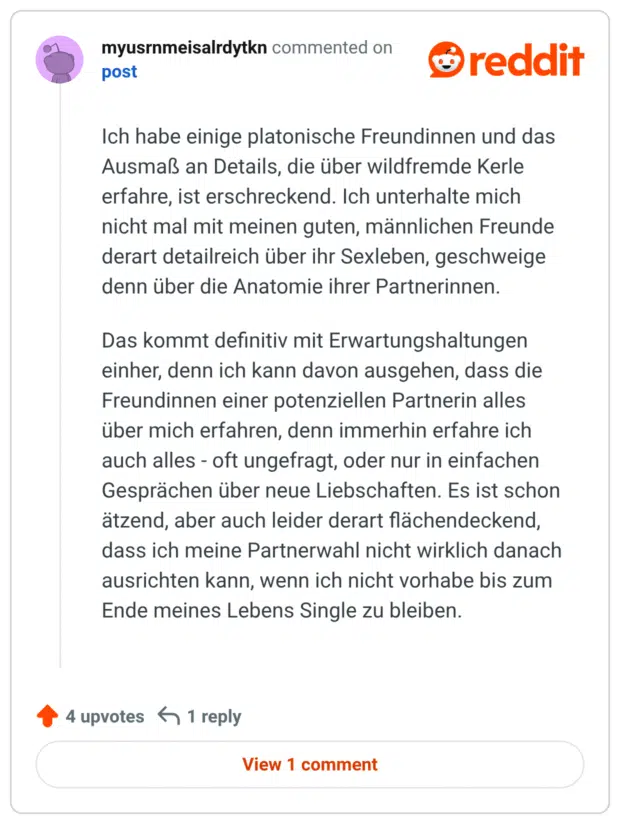Upvote this comment
The width and height of the screenshot is (620, 824).
pyautogui.click(x=47, y=716)
